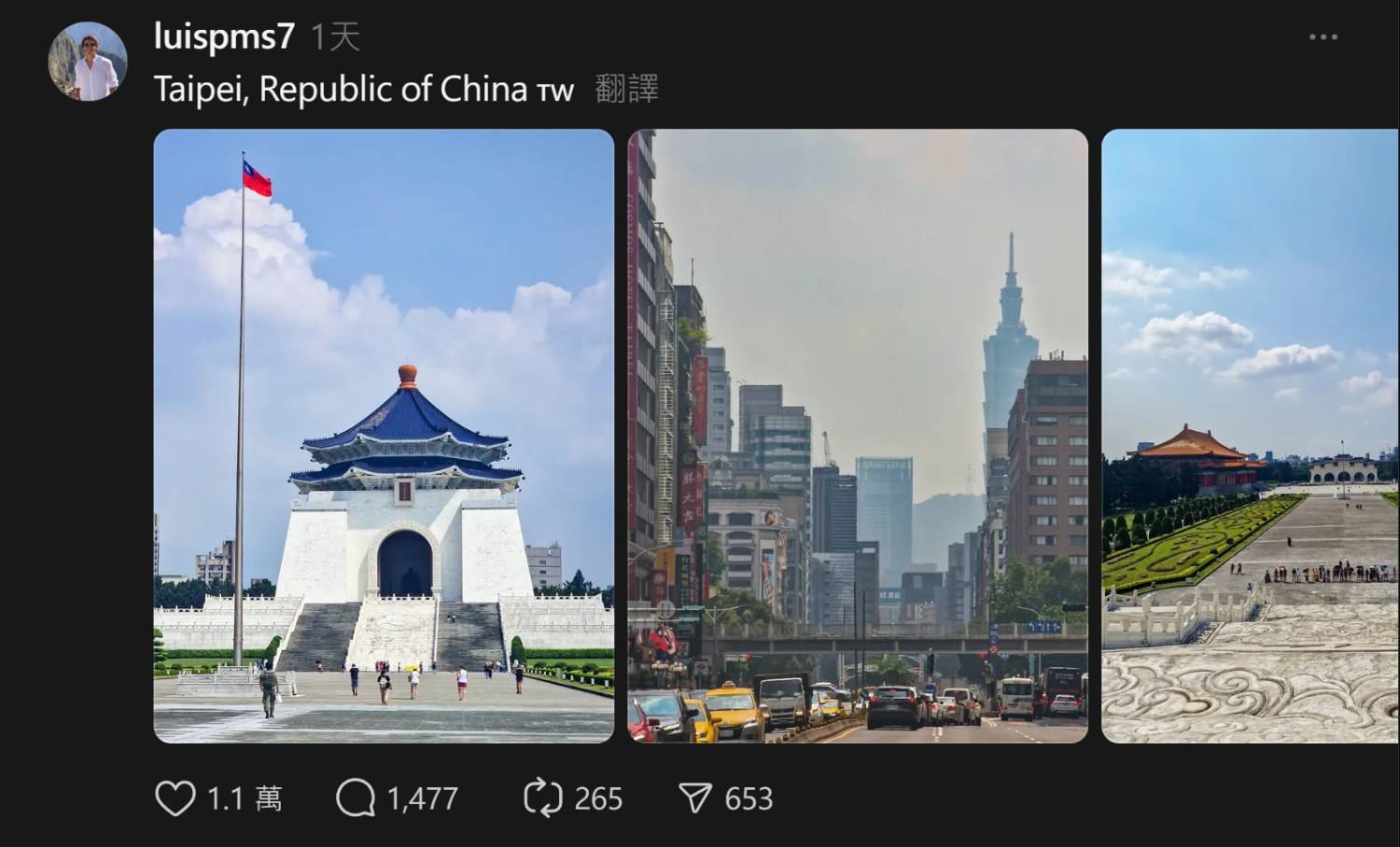This screenshot has height=847, width=1400.
Task: Repost luispms7's post
Action: pos(543,798)
